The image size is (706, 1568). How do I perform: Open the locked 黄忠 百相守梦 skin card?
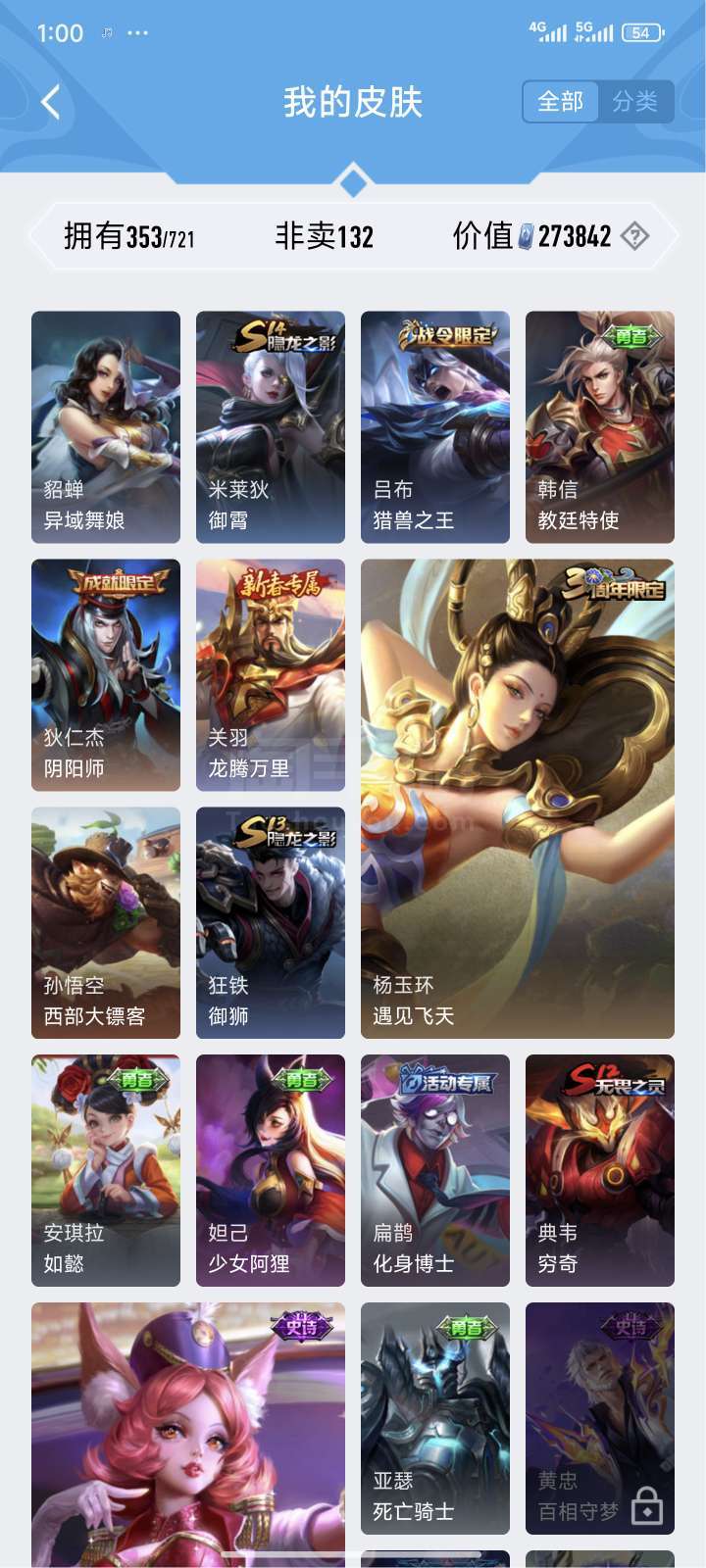click(600, 1419)
